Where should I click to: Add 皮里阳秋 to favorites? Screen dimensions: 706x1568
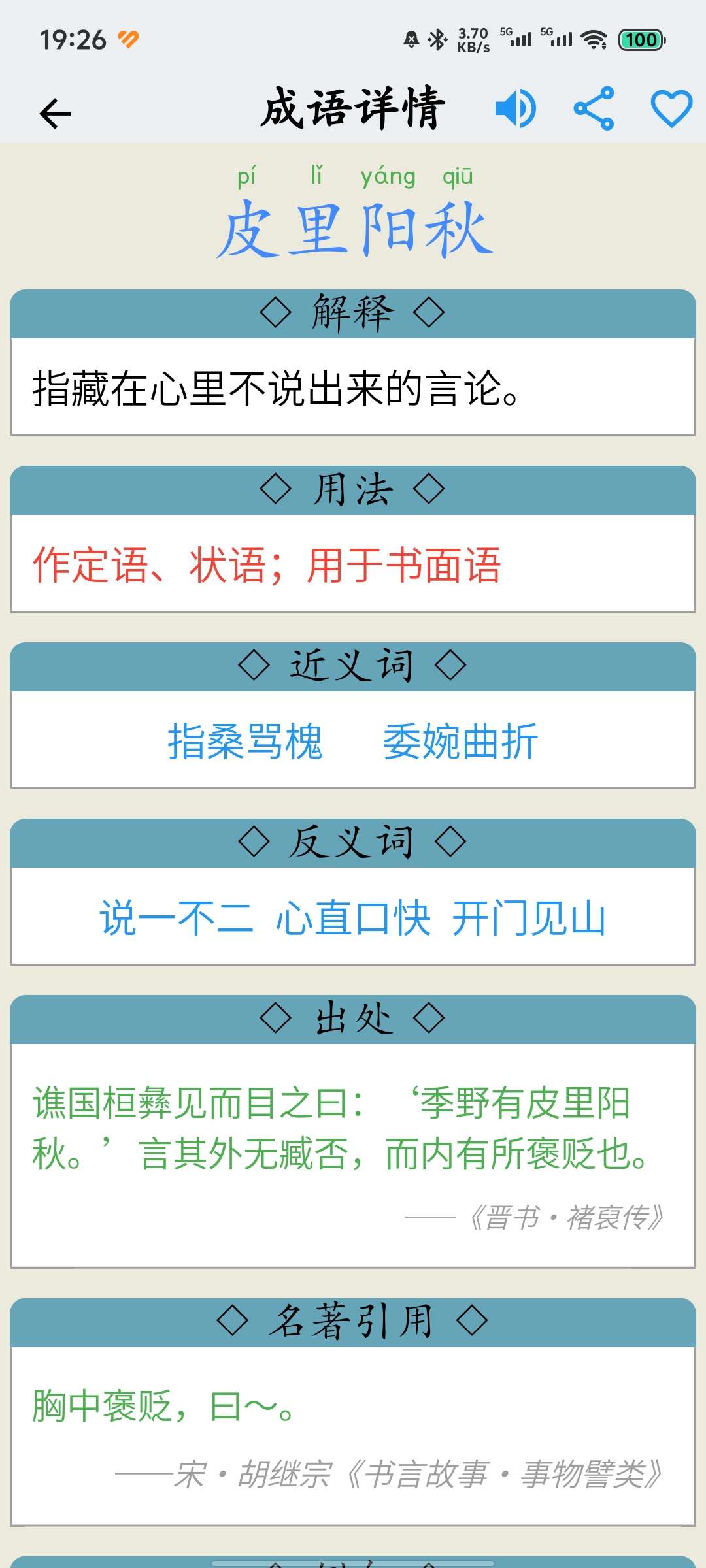pos(671,108)
